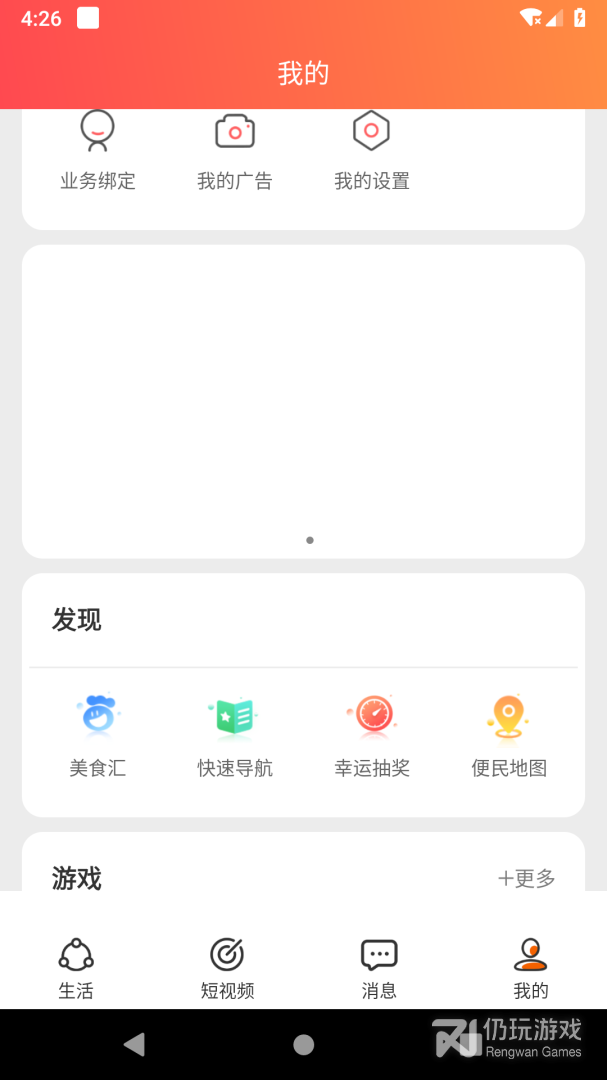The width and height of the screenshot is (607, 1080).
Task: Open 我的广告 (my ads)
Action: [x=235, y=150]
